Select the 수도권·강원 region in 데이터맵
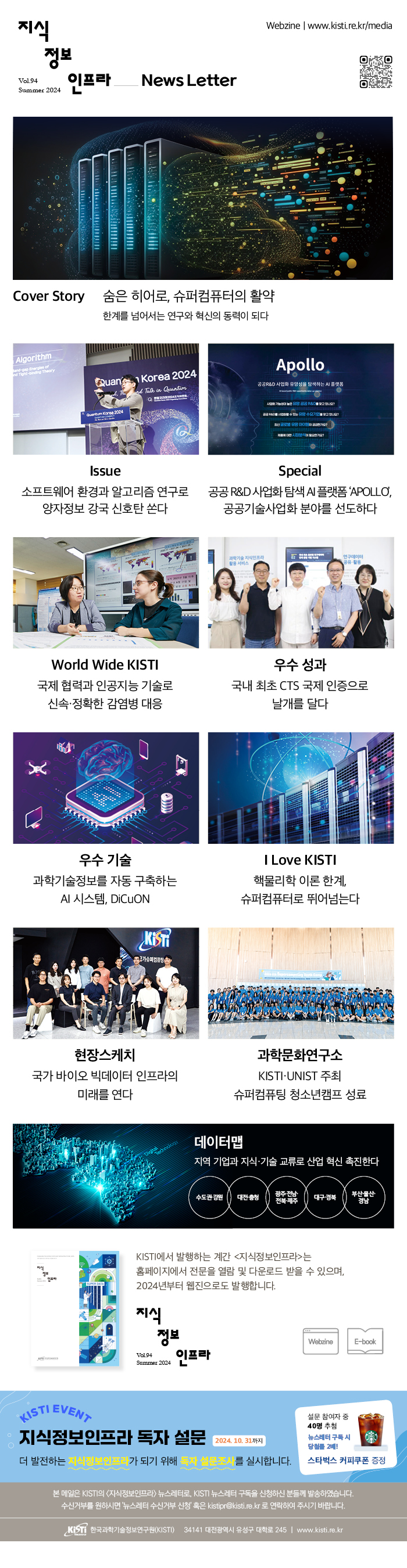 click(209, 1197)
